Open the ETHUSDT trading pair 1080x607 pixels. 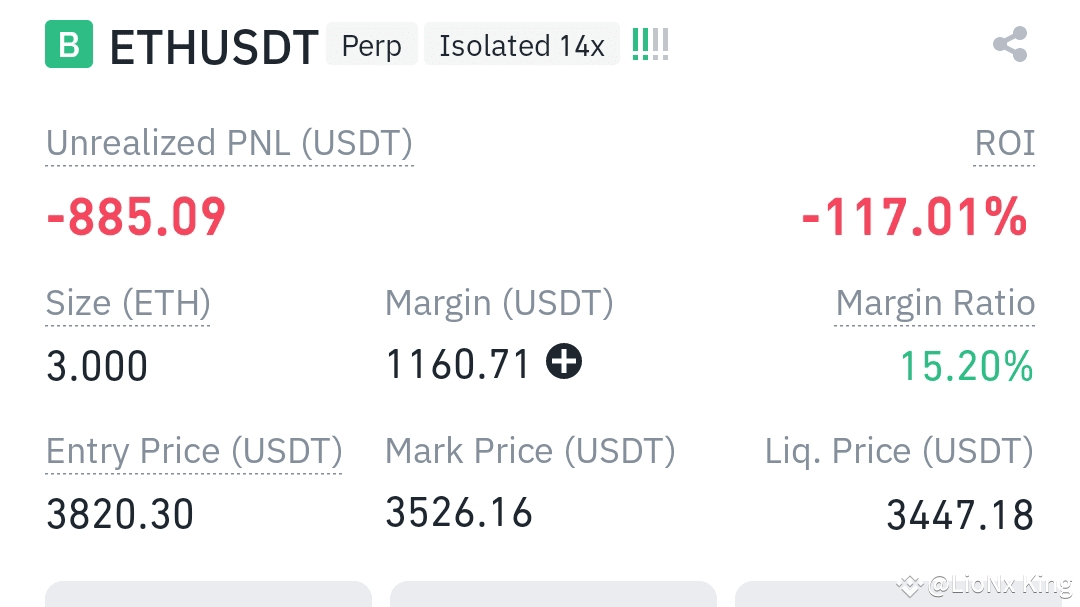point(213,47)
